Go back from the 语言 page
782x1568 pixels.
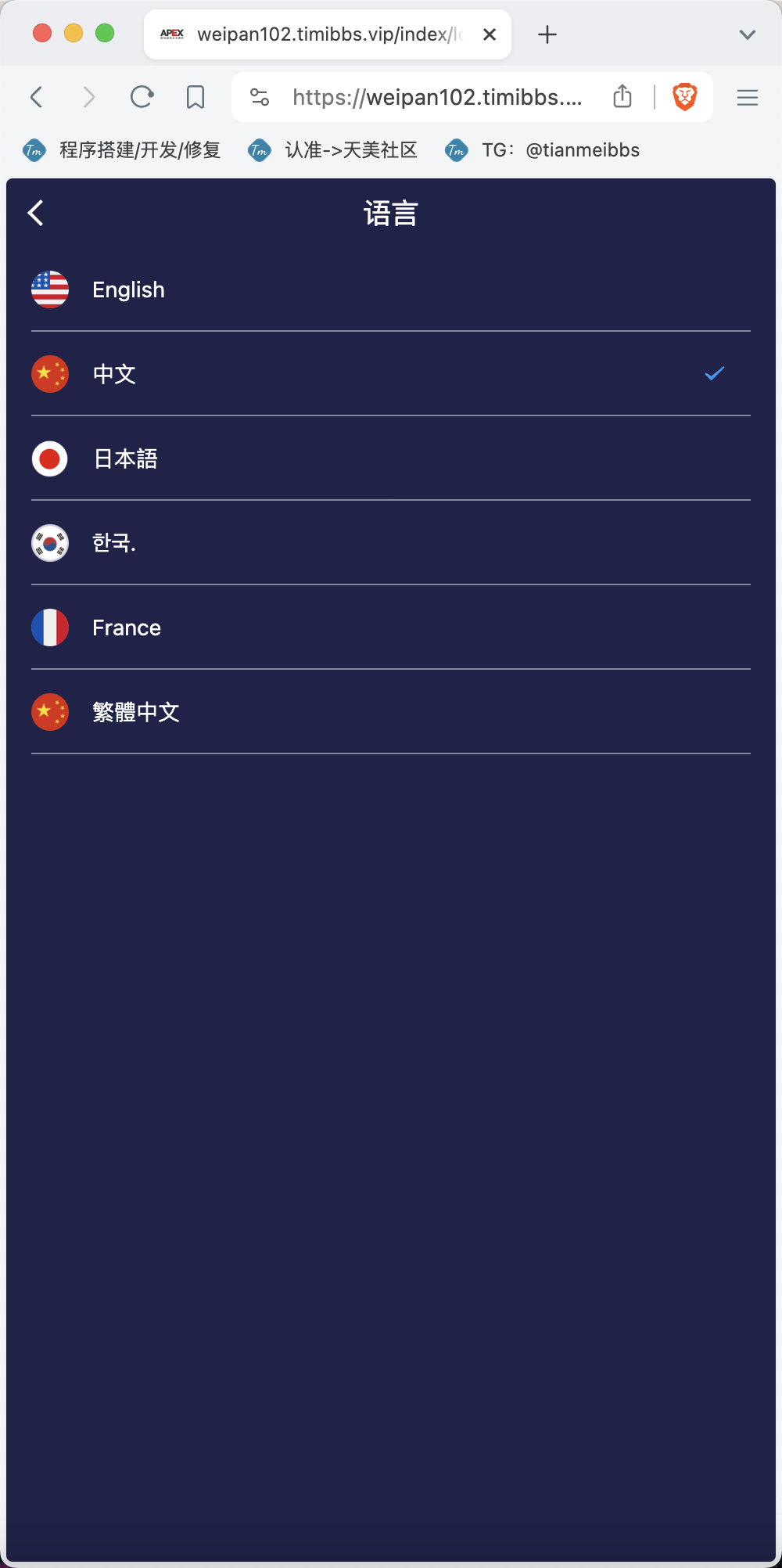(x=36, y=213)
